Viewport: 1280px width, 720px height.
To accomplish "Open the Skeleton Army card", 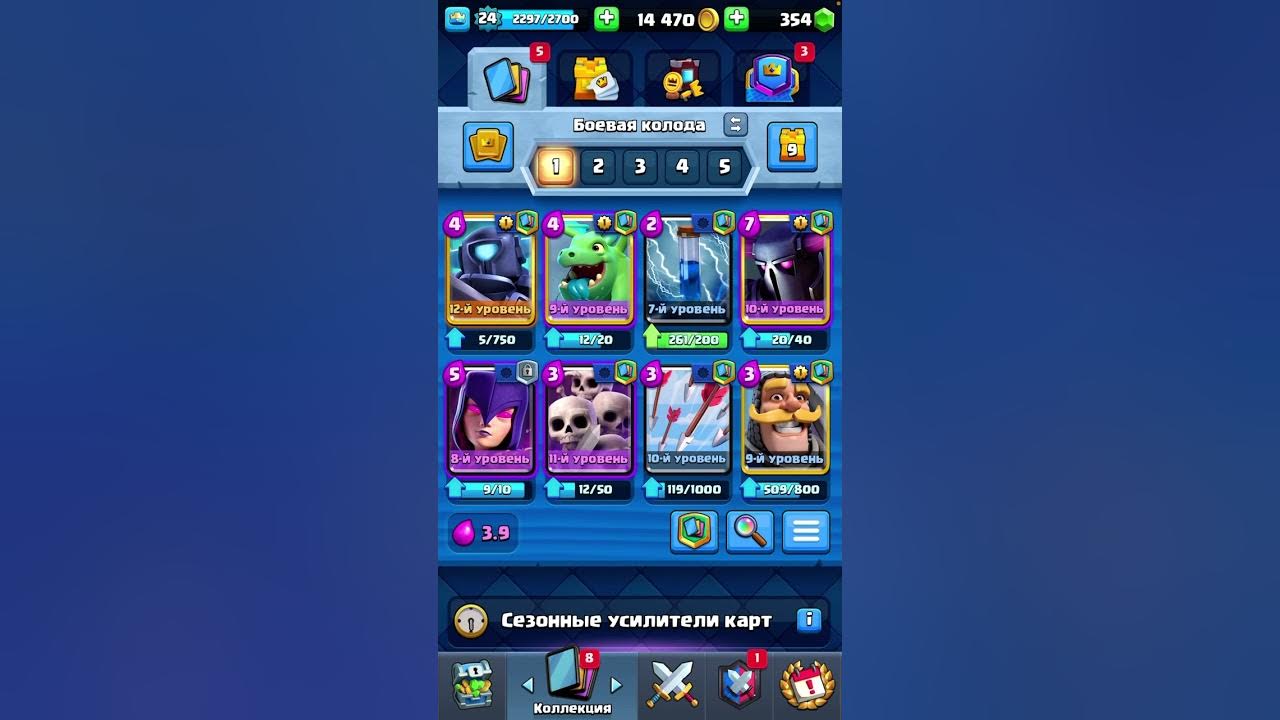I will 589,418.
